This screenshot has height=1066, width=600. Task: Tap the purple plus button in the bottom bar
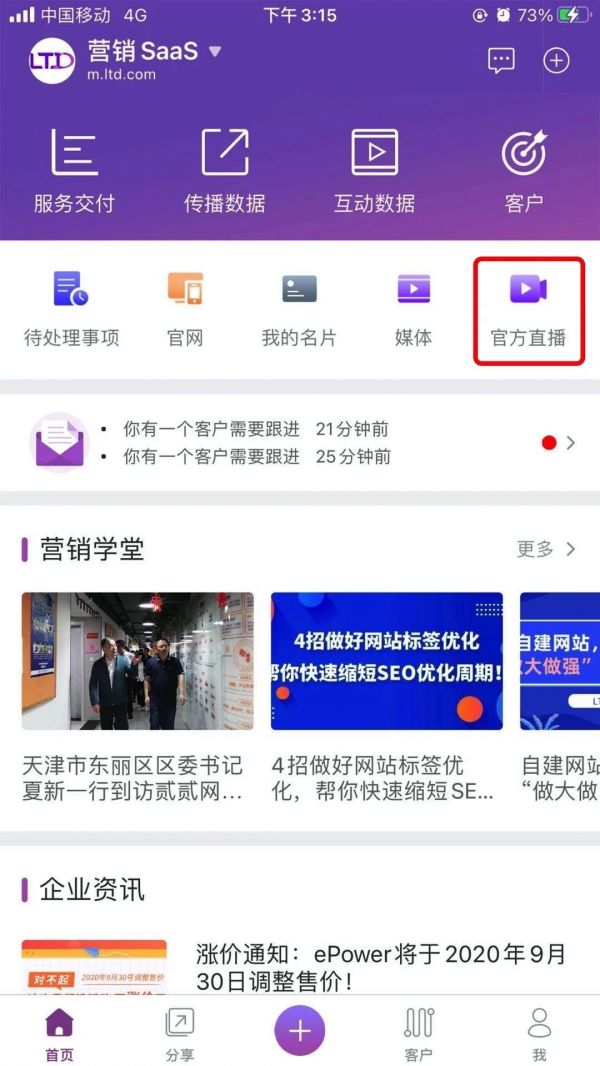click(300, 1031)
